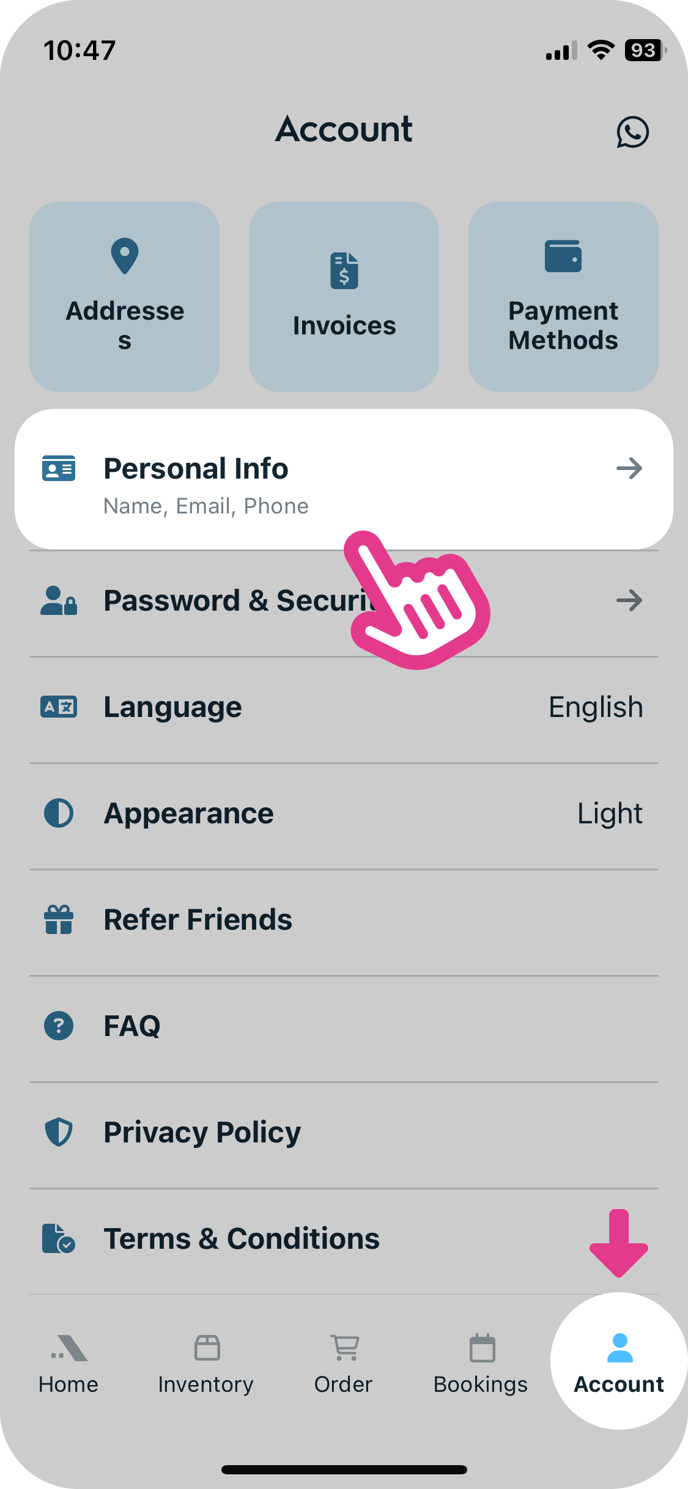Open Refer Friends
Image resolution: width=688 pixels, height=1489 pixels.
point(343,920)
